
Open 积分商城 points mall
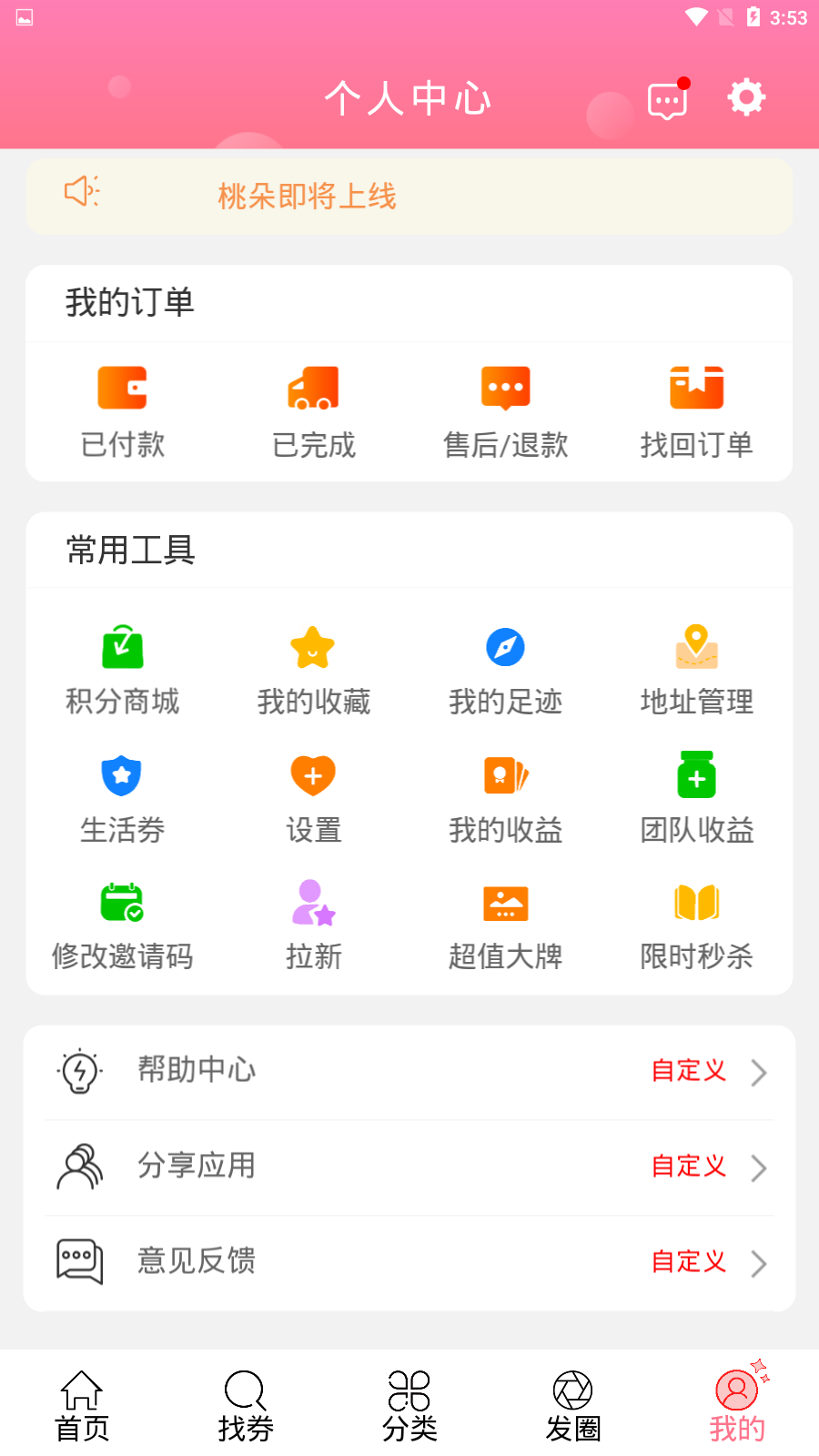pyautogui.click(x=123, y=670)
